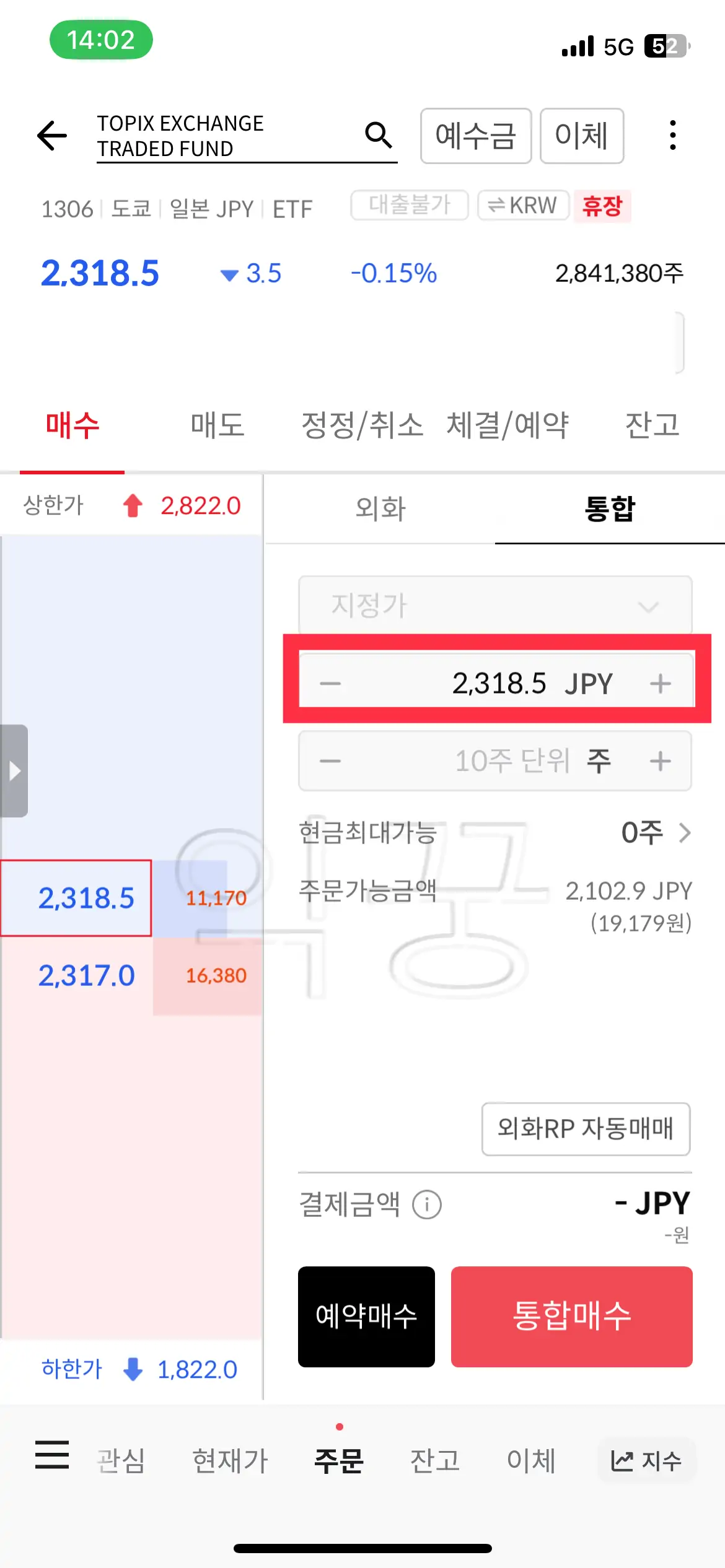Viewport: 725px width, 1568px height.
Task: Decrease the share quantity with the minus stepper
Action: pos(330,762)
